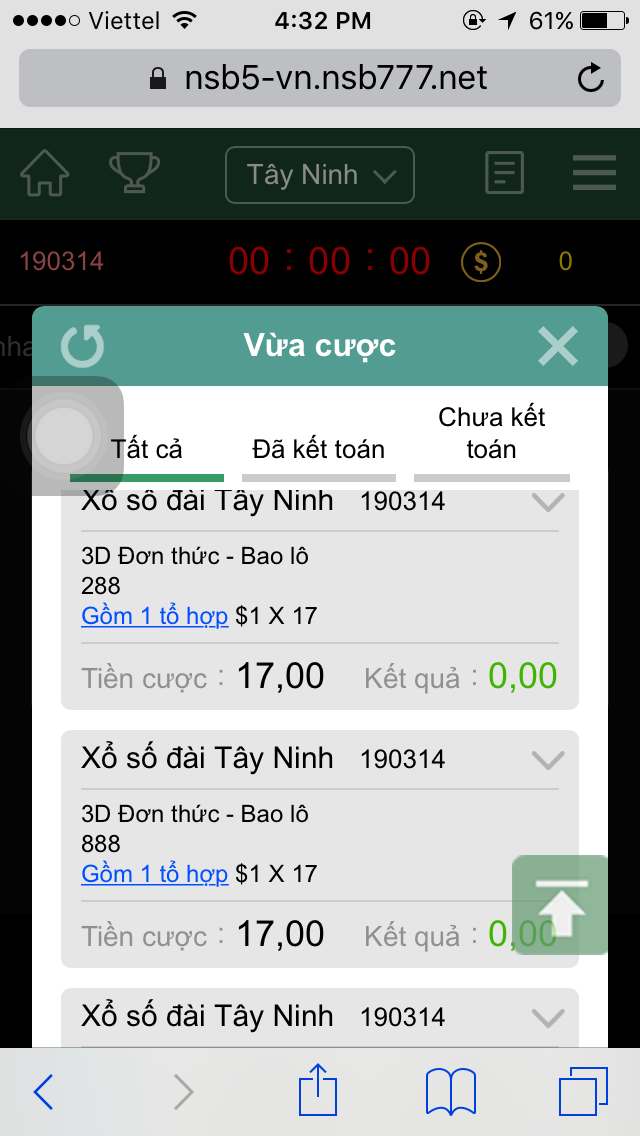Open Gồm 1 tổ hợp link for bet 288
This screenshot has width=640, height=1136.
click(155, 616)
